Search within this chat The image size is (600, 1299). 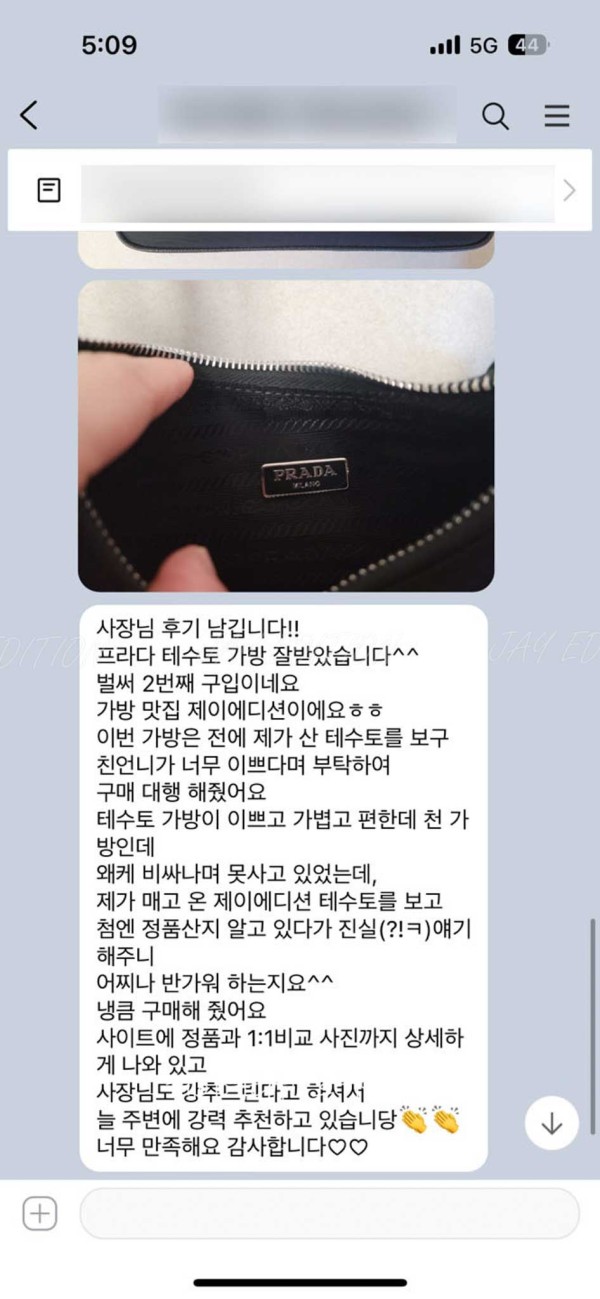pyautogui.click(x=495, y=116)
